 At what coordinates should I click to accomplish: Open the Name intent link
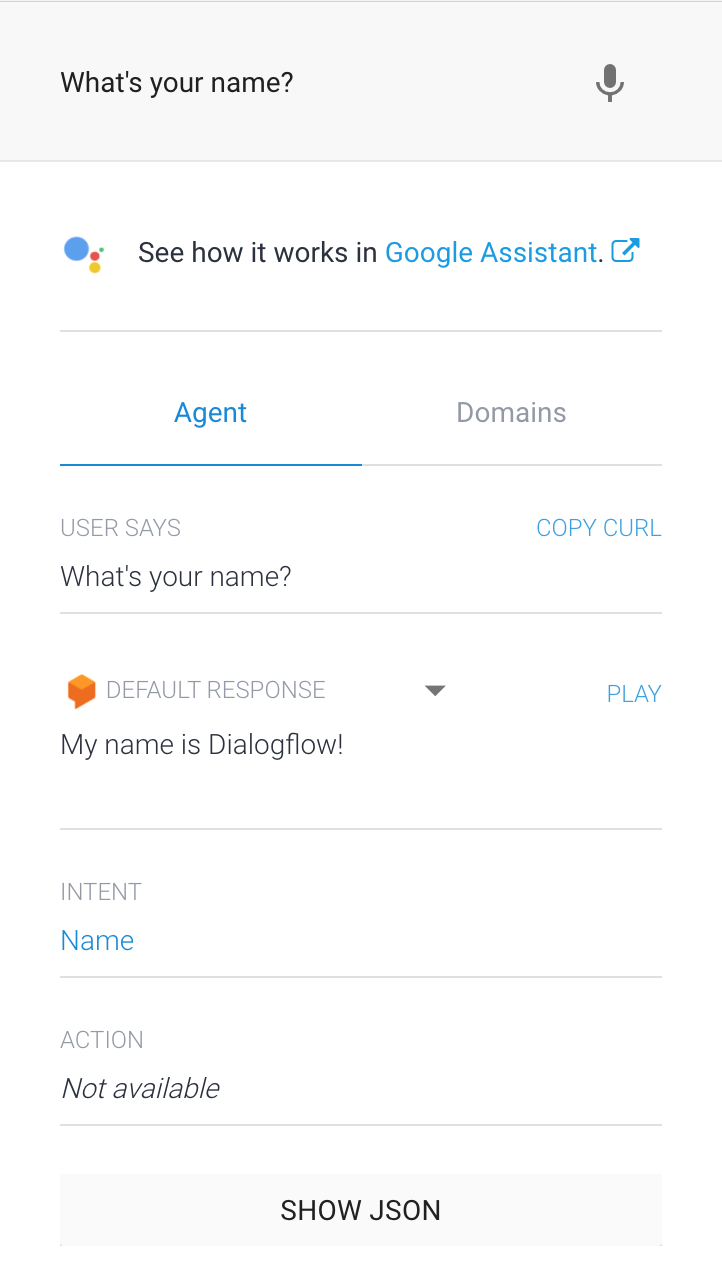(97, 940)
